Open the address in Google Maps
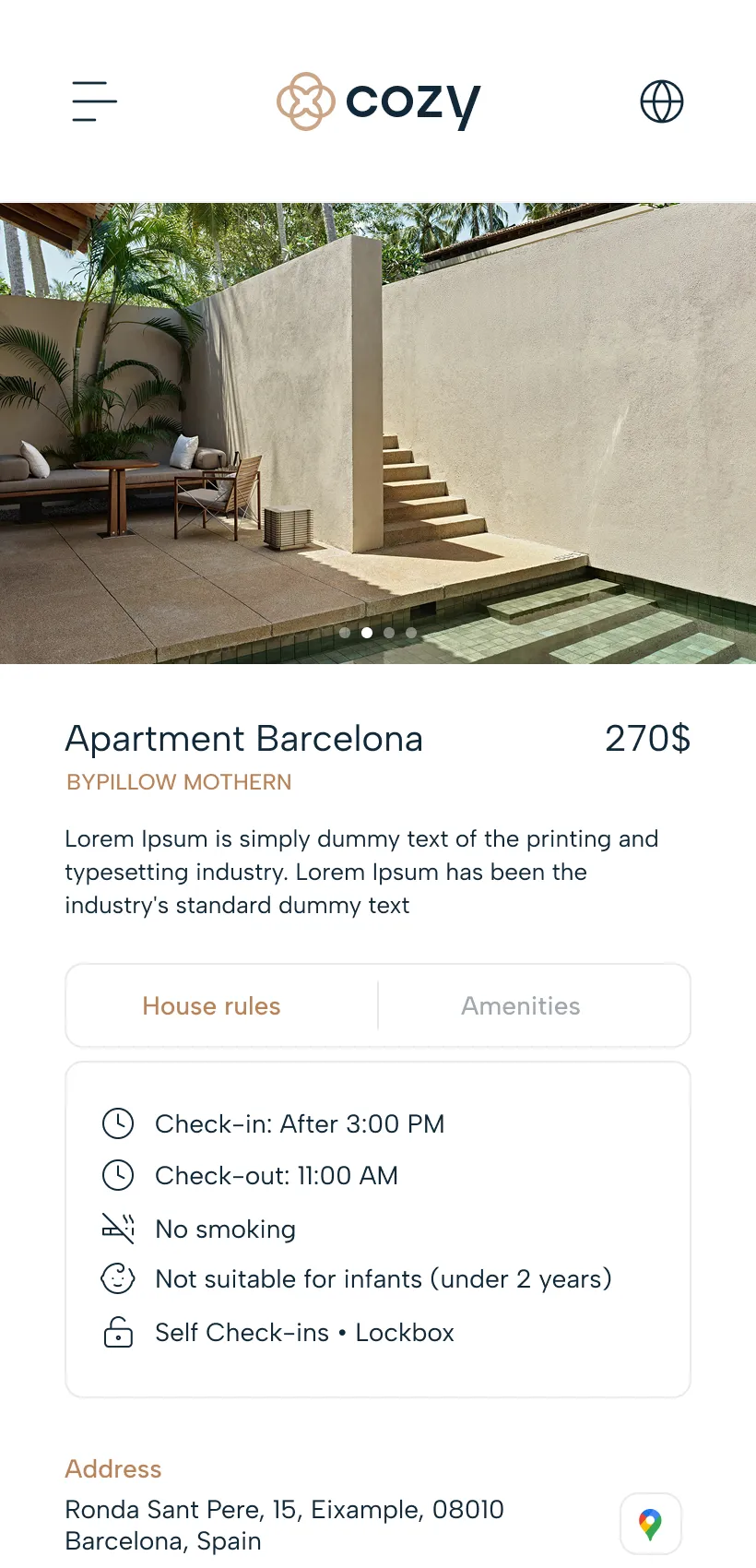 coord(650,1524)
